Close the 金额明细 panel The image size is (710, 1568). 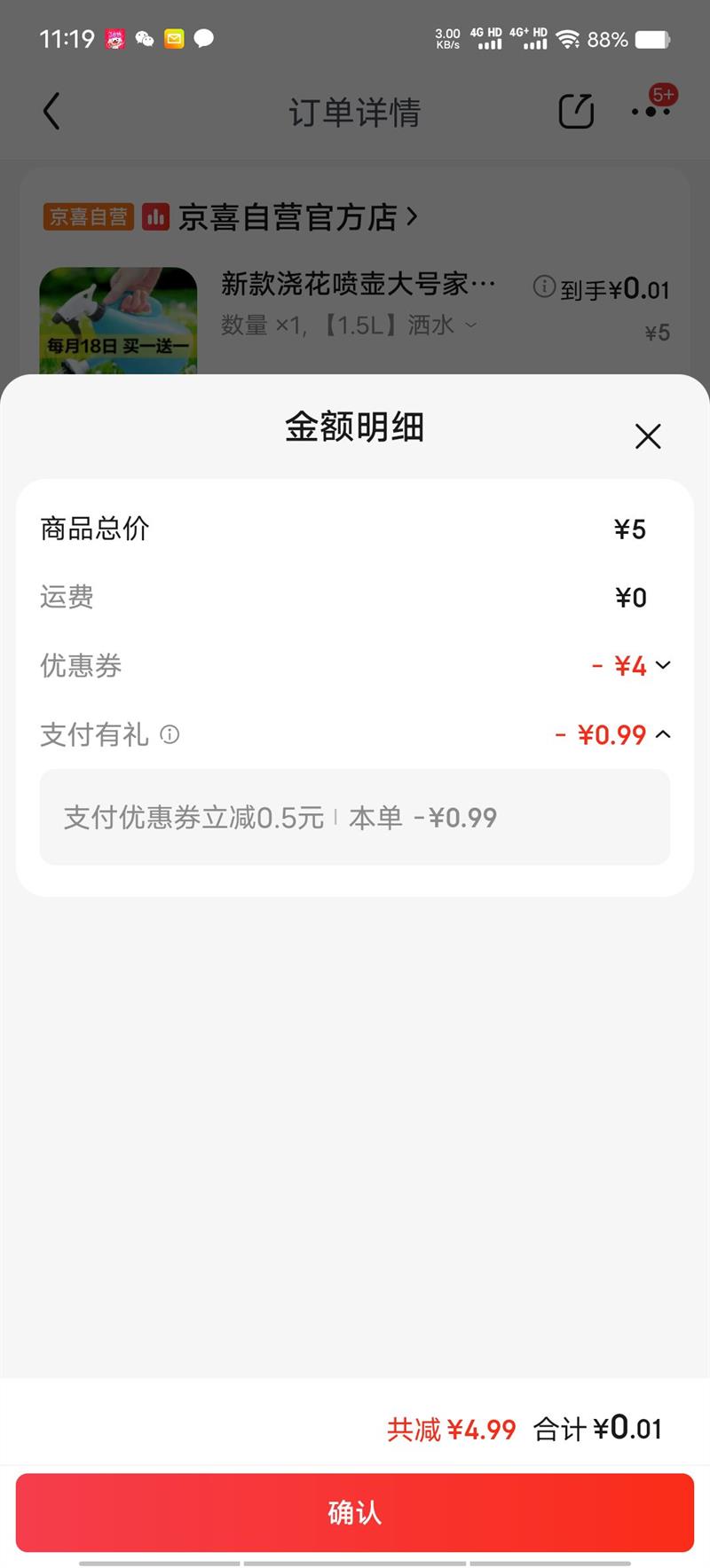click(648, 435)
